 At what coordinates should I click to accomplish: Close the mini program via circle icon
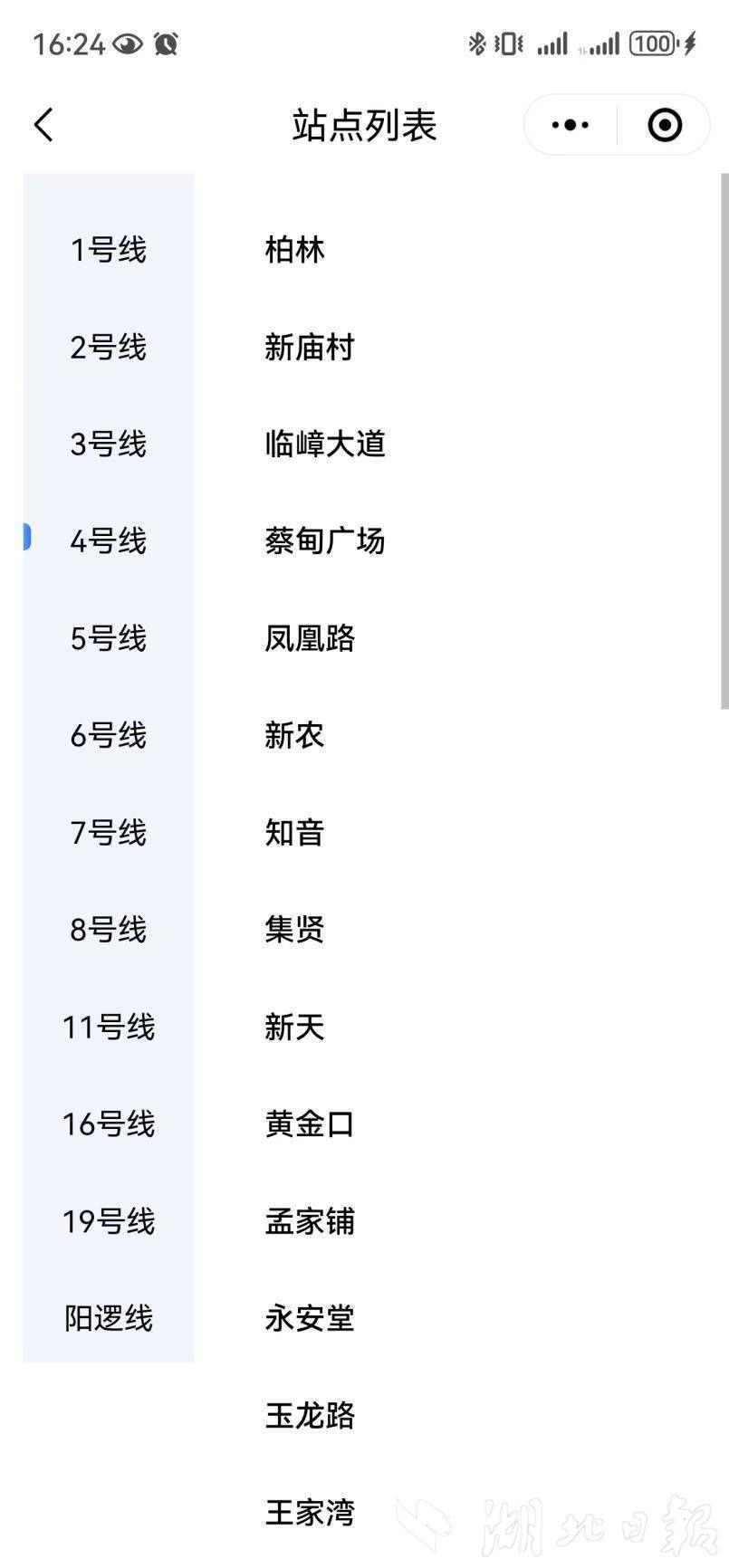[x=665, y=125]
